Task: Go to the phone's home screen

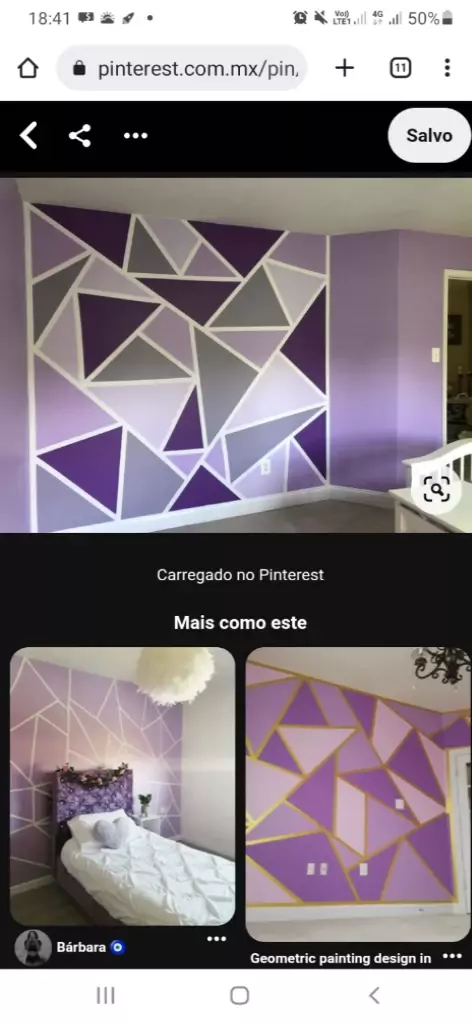Action: click(x=240, y=995)
